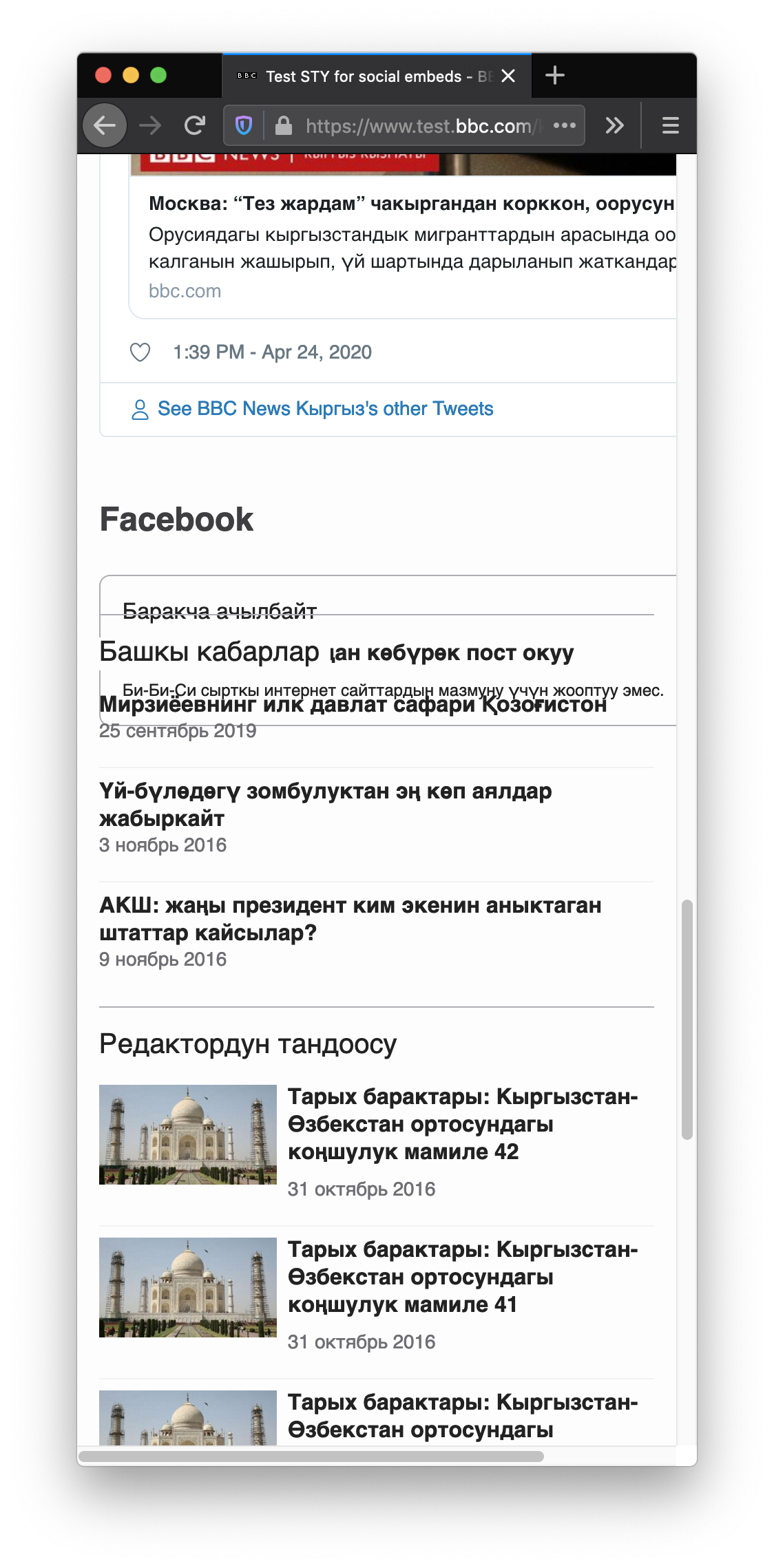Reload the current page
774x1568 pixels.
tap(196, 125)
